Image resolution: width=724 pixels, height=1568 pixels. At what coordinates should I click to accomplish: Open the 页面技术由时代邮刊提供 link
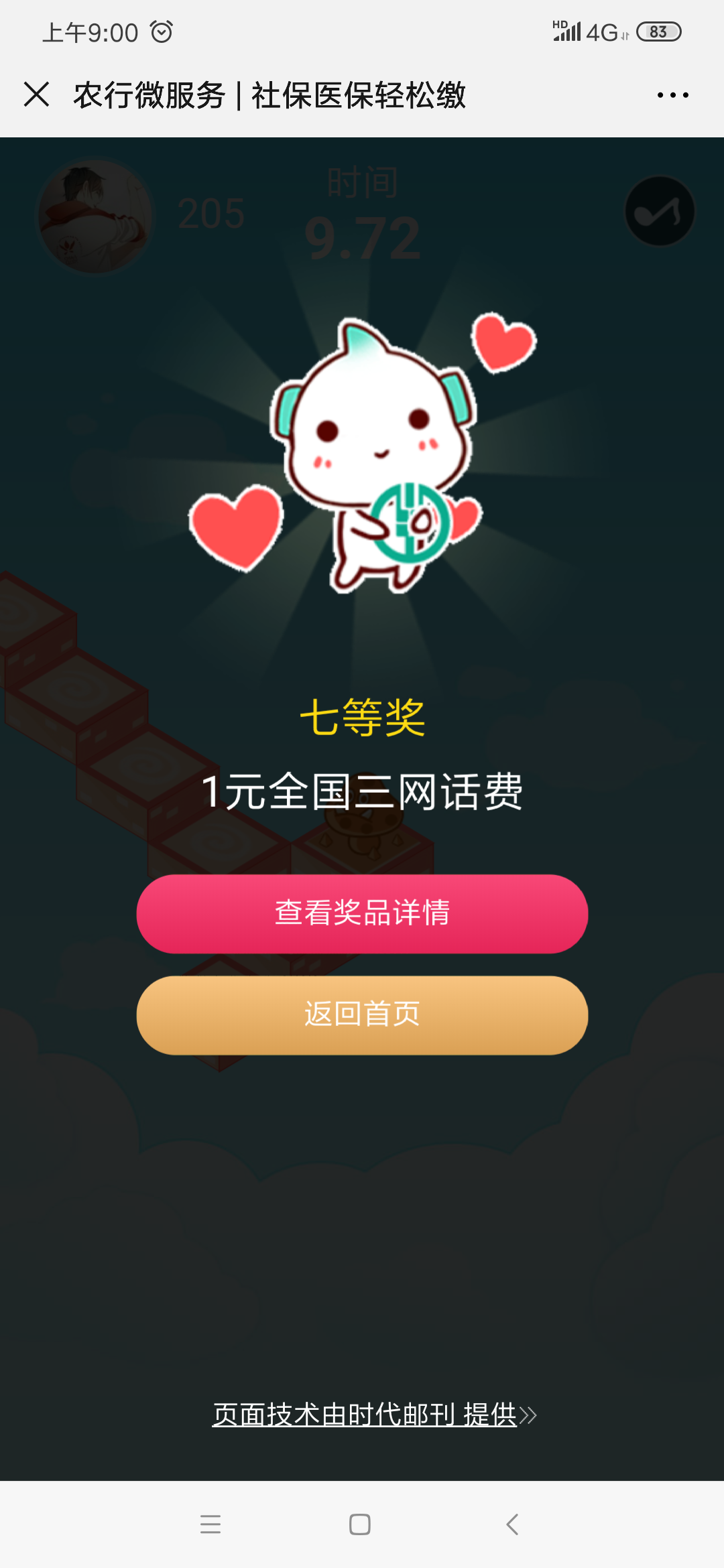(373, 1415)
